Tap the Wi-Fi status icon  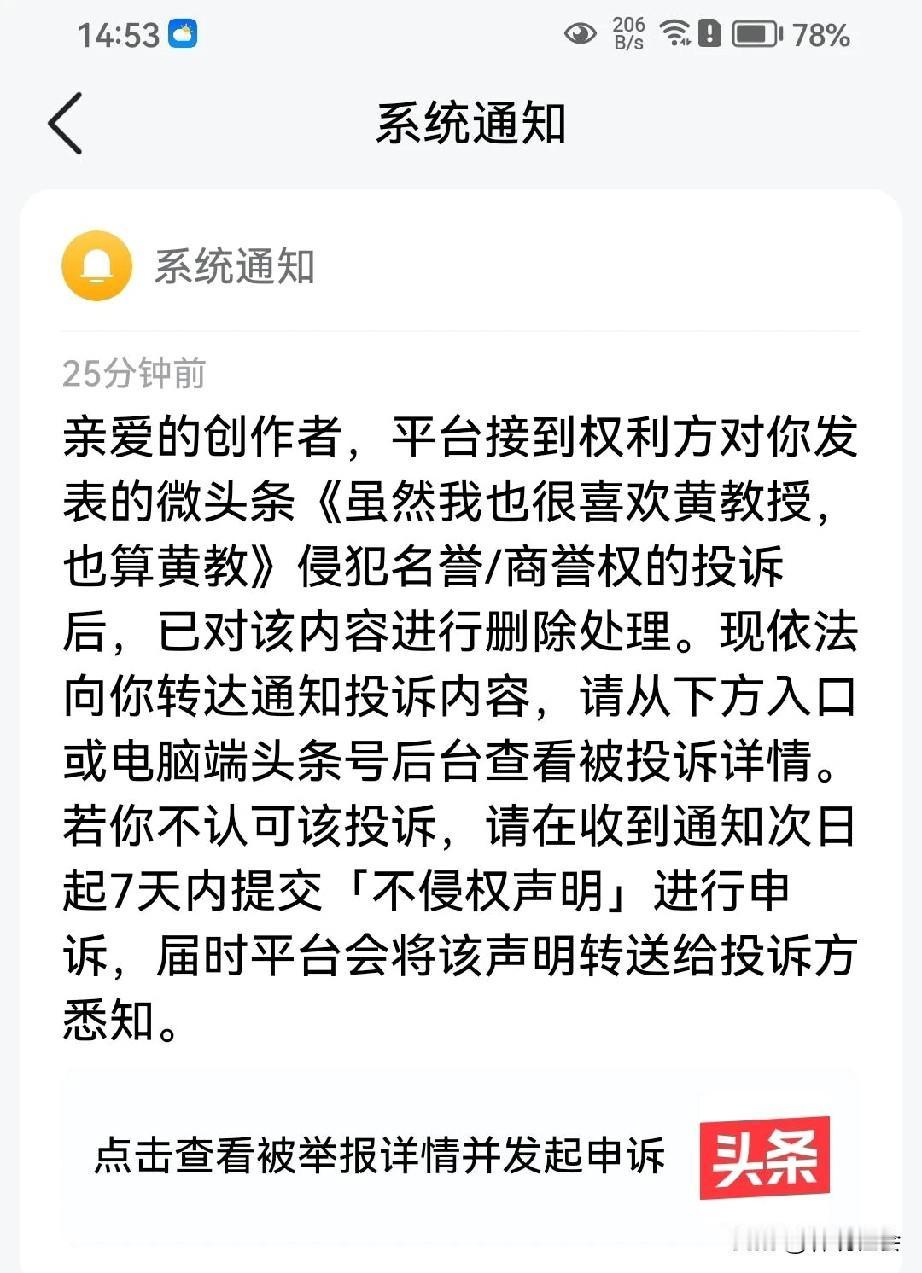675,32
